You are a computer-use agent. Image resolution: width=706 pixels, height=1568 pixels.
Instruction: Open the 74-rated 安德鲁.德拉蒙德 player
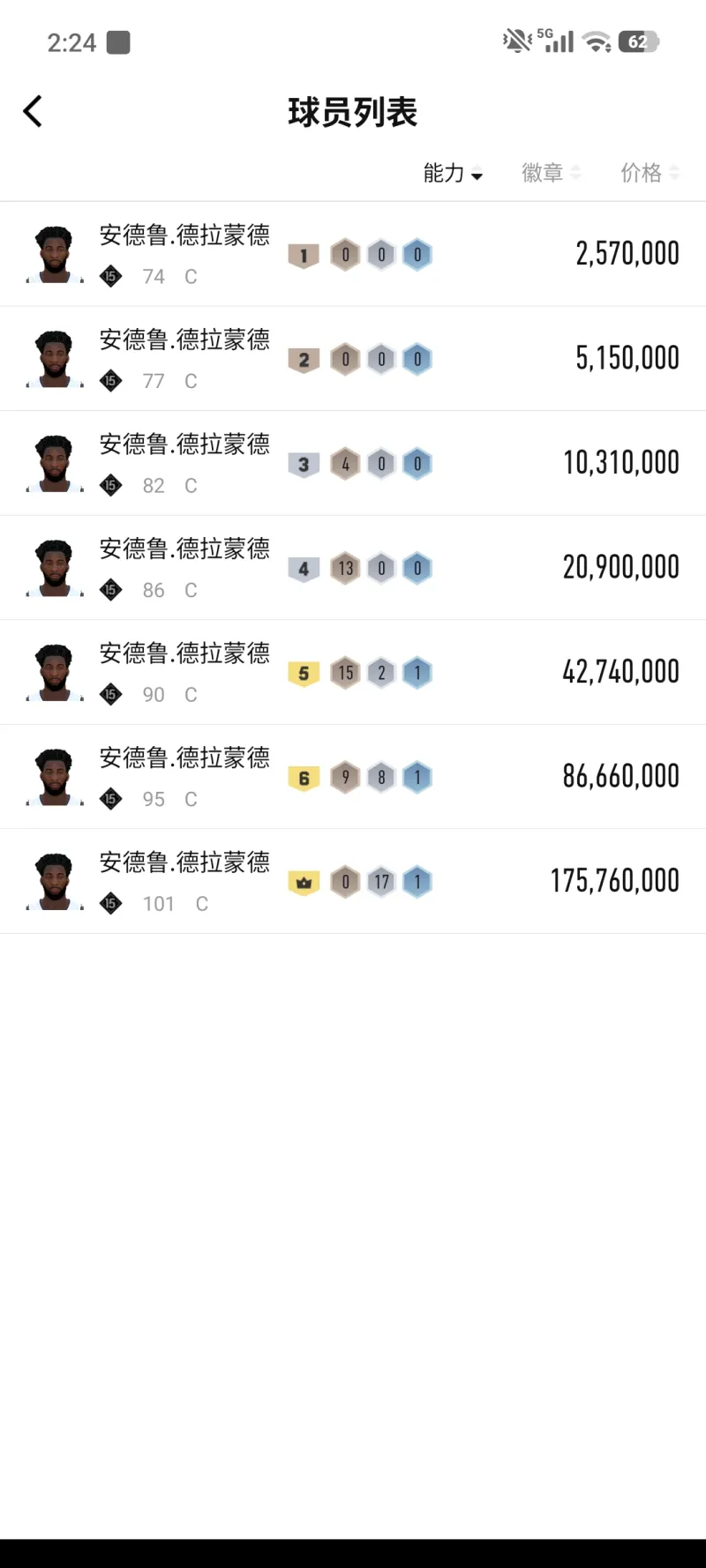[353, 255]
